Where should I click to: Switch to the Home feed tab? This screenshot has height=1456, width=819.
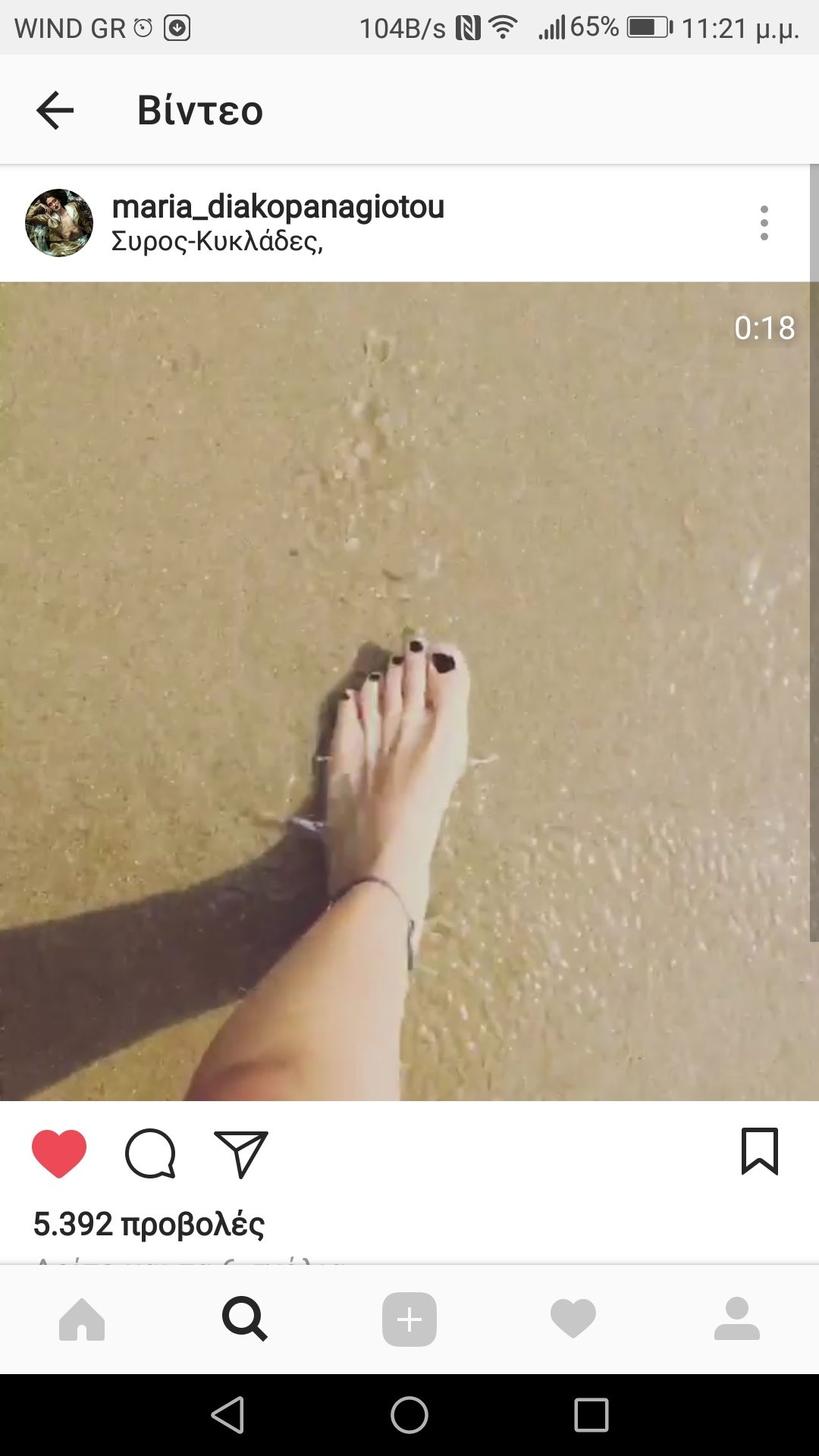click(82, 1319)
